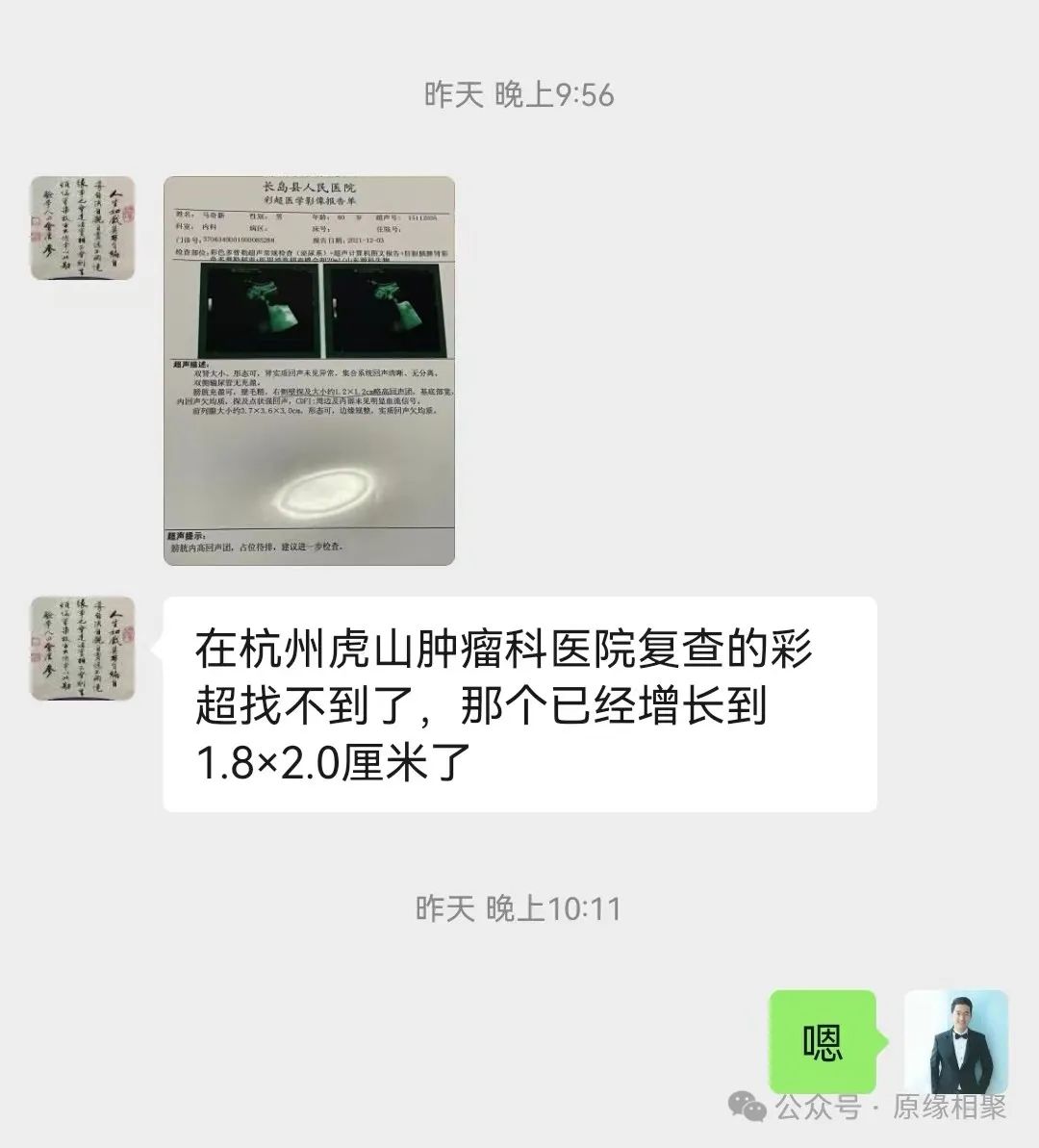Click the 昨天 晚上10:11 timestamp

point(519,906)
